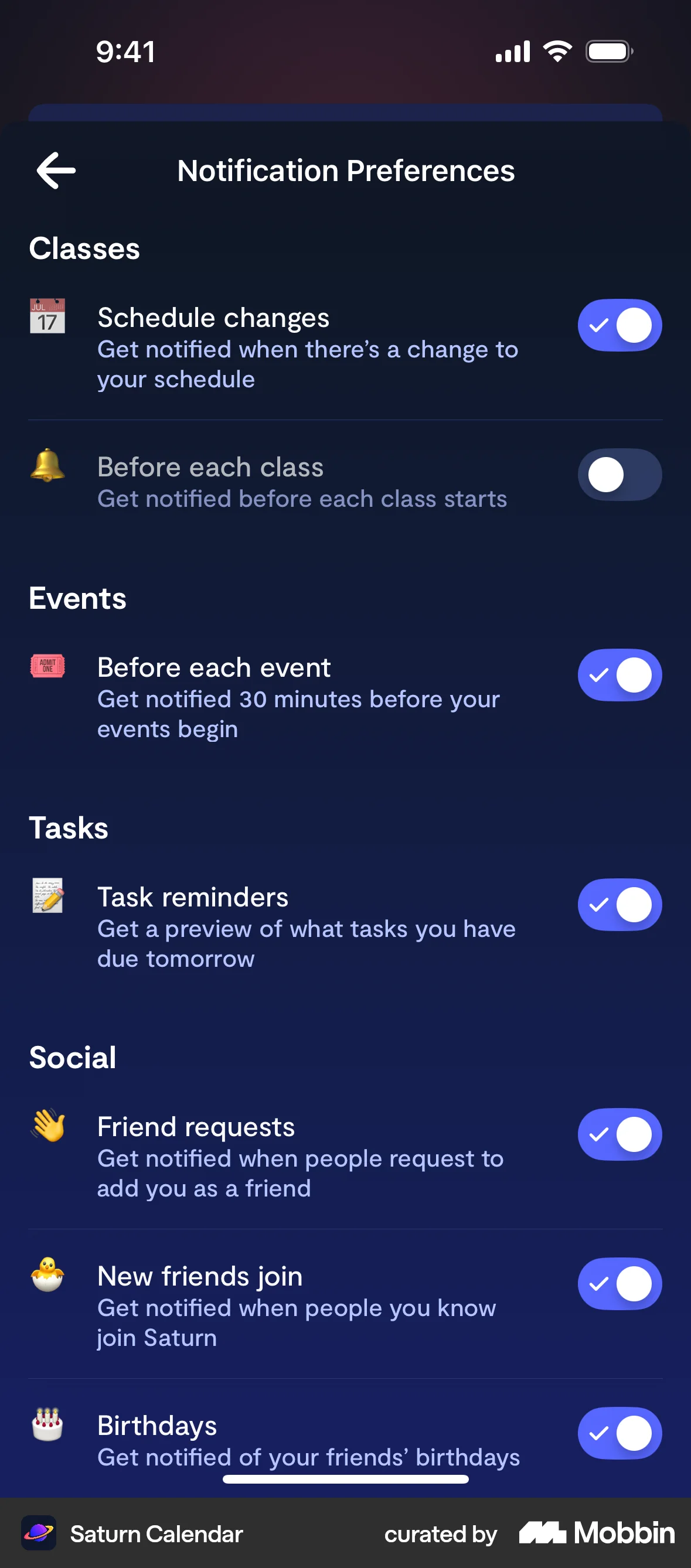691x1568 pixels.
Task: Click the admit-one ticket icon under Events
Action: pos(48,666)
